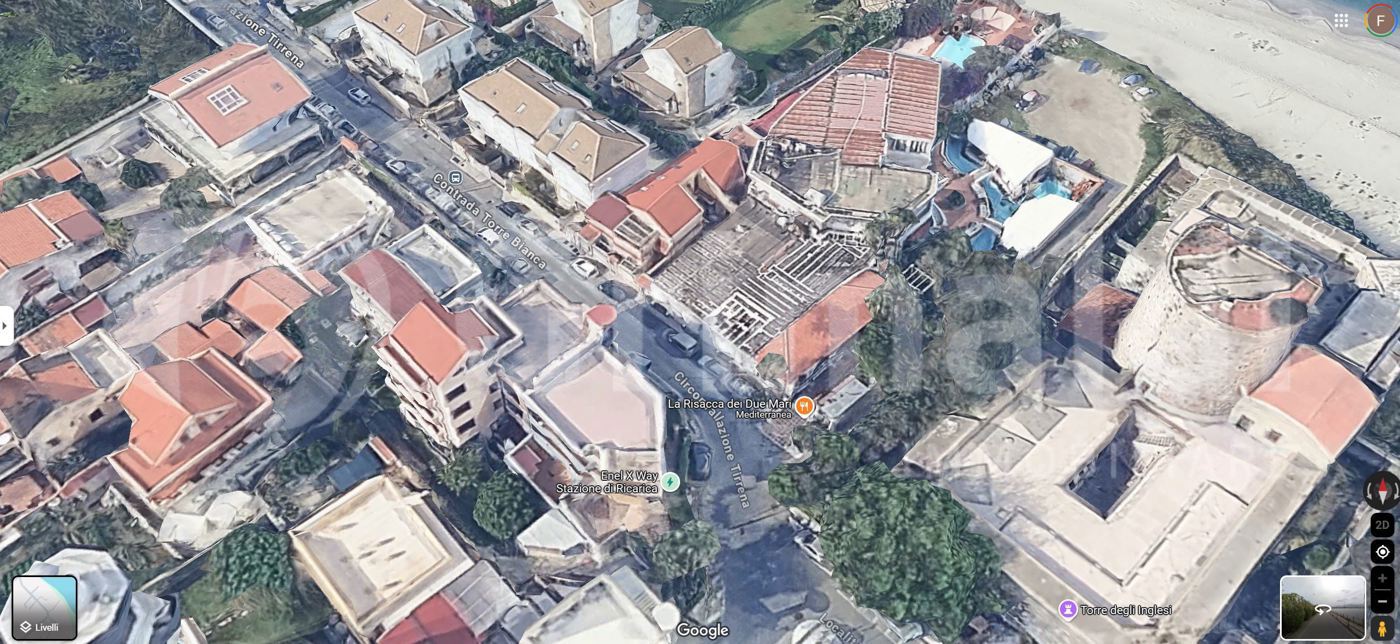Viewport: 1400px width, 644px height.
Task: Zoom out with the minus button
Action: [x=1382, y=601]
